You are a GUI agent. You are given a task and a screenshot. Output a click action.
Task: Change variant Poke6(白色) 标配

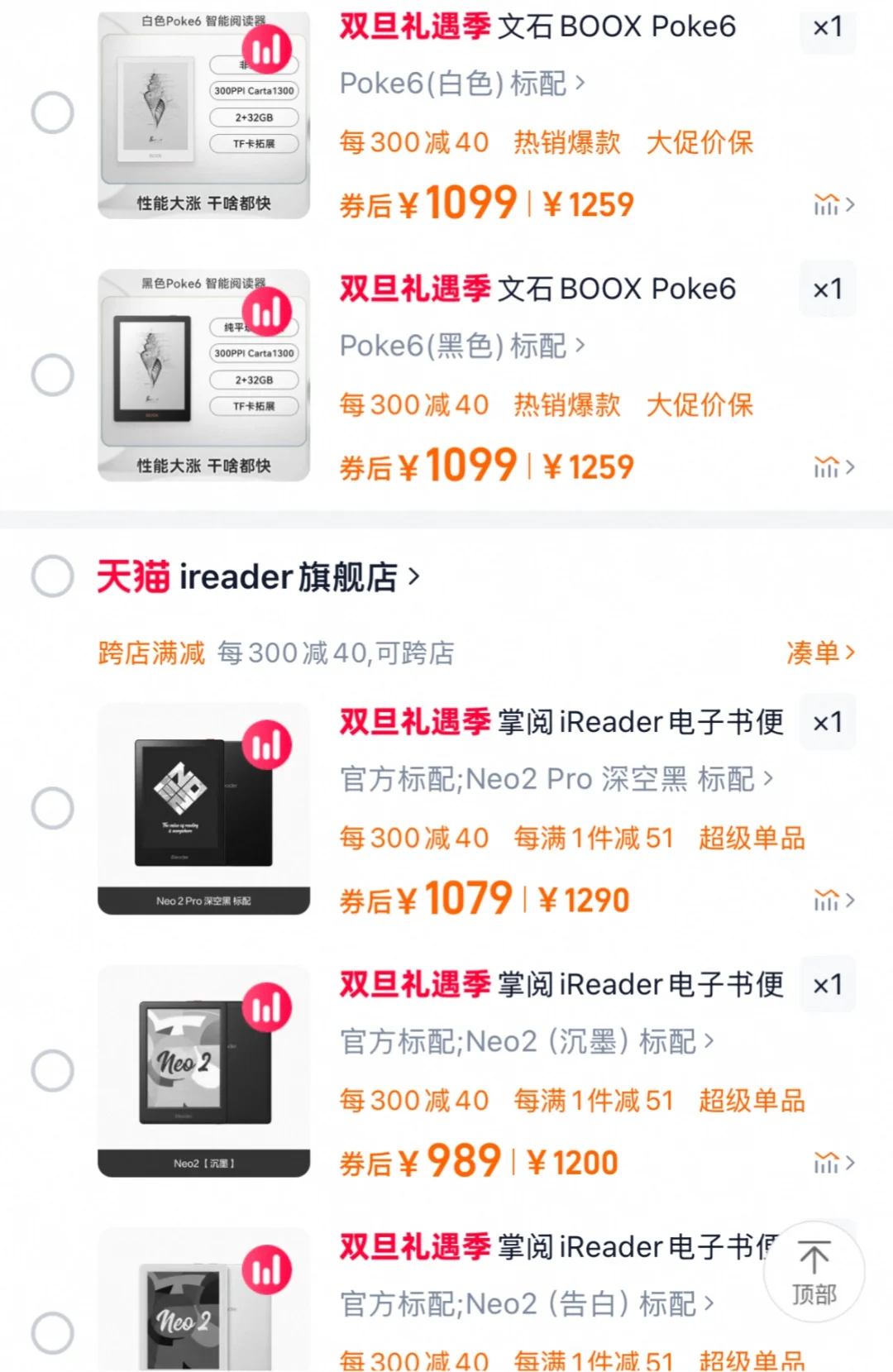click(x=462, y=84)
